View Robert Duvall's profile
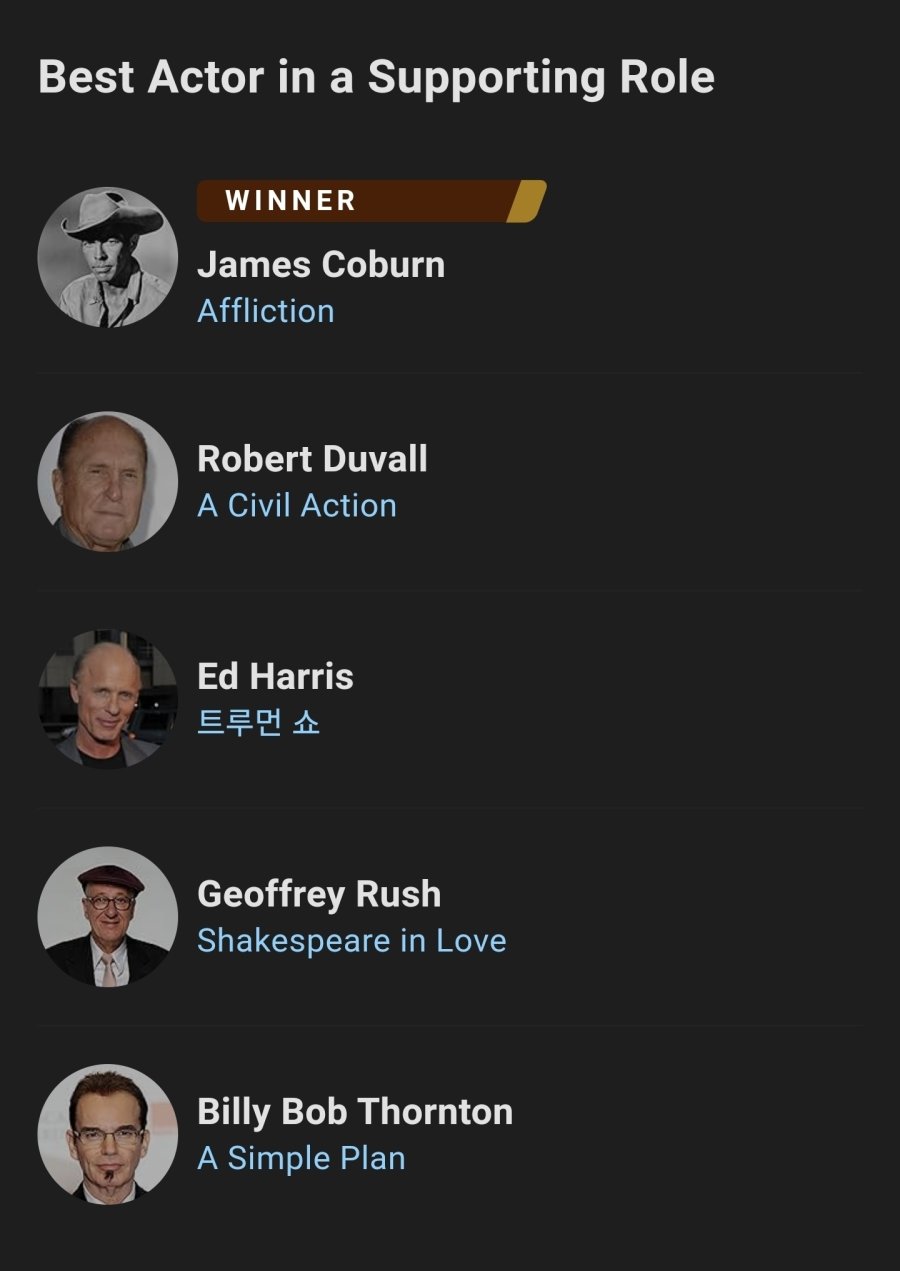Screen dimensions: 900x1271 tap(312, 459)
